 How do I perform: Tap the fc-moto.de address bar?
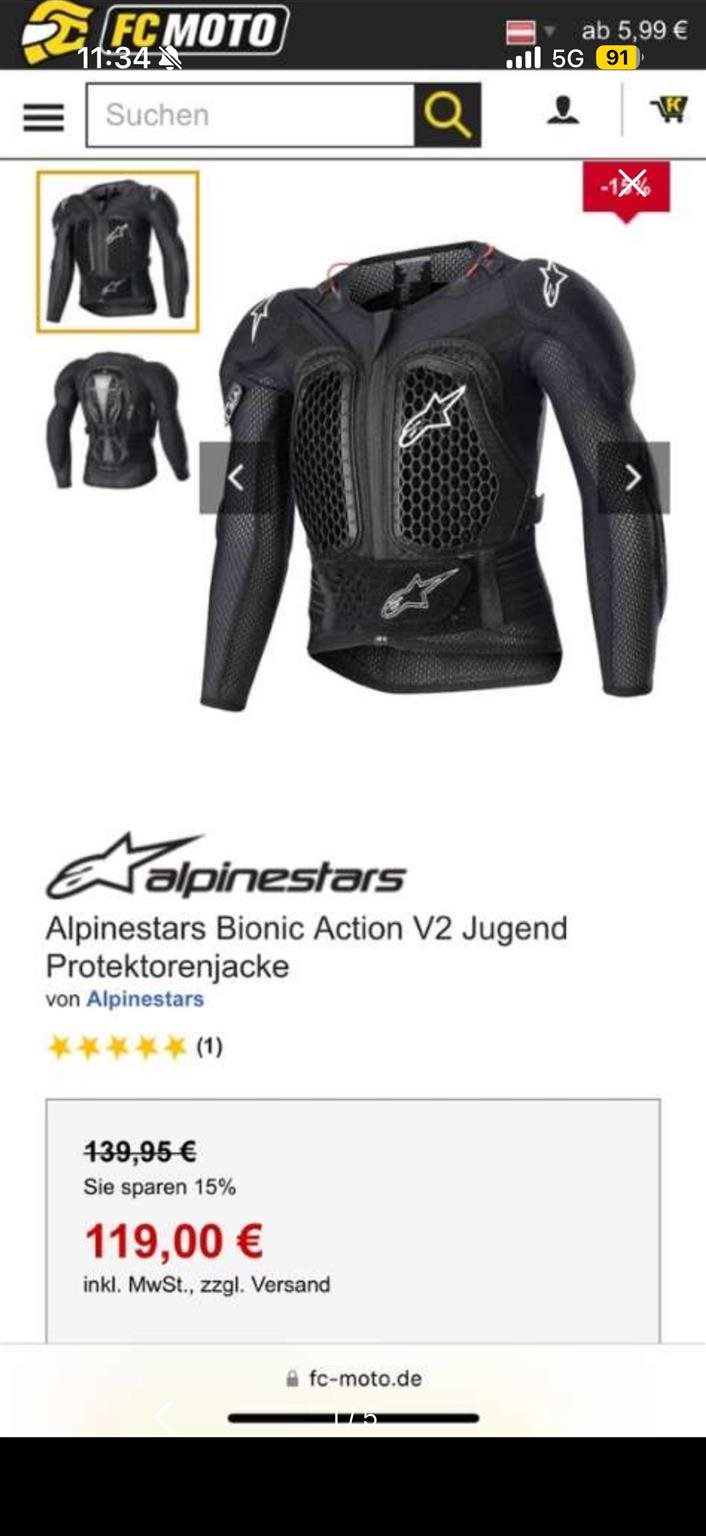(354, 1379)
